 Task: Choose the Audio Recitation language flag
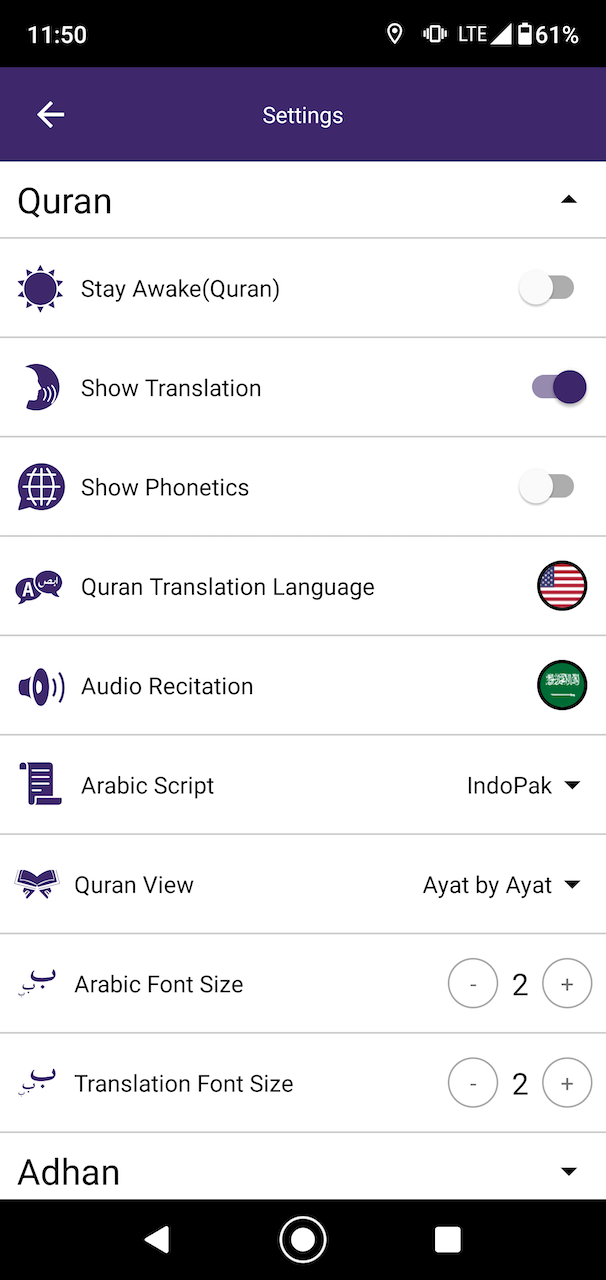[562, 686]
